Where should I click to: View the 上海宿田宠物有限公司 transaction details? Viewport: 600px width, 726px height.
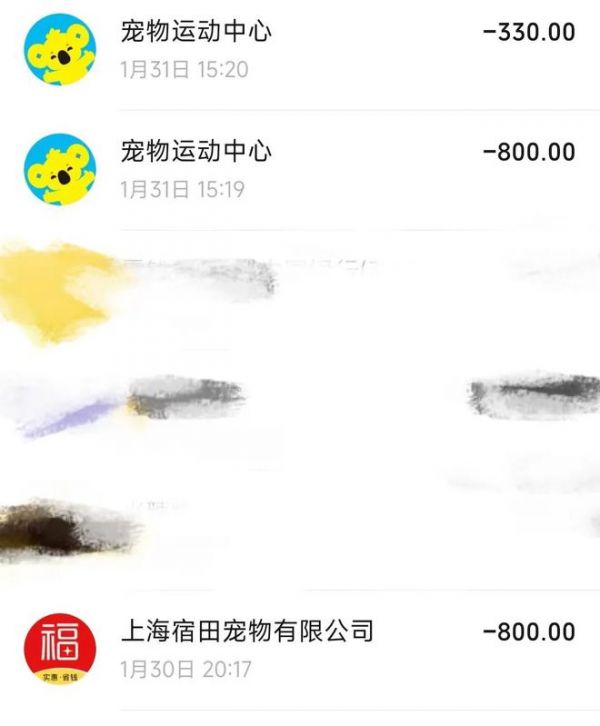300,648
